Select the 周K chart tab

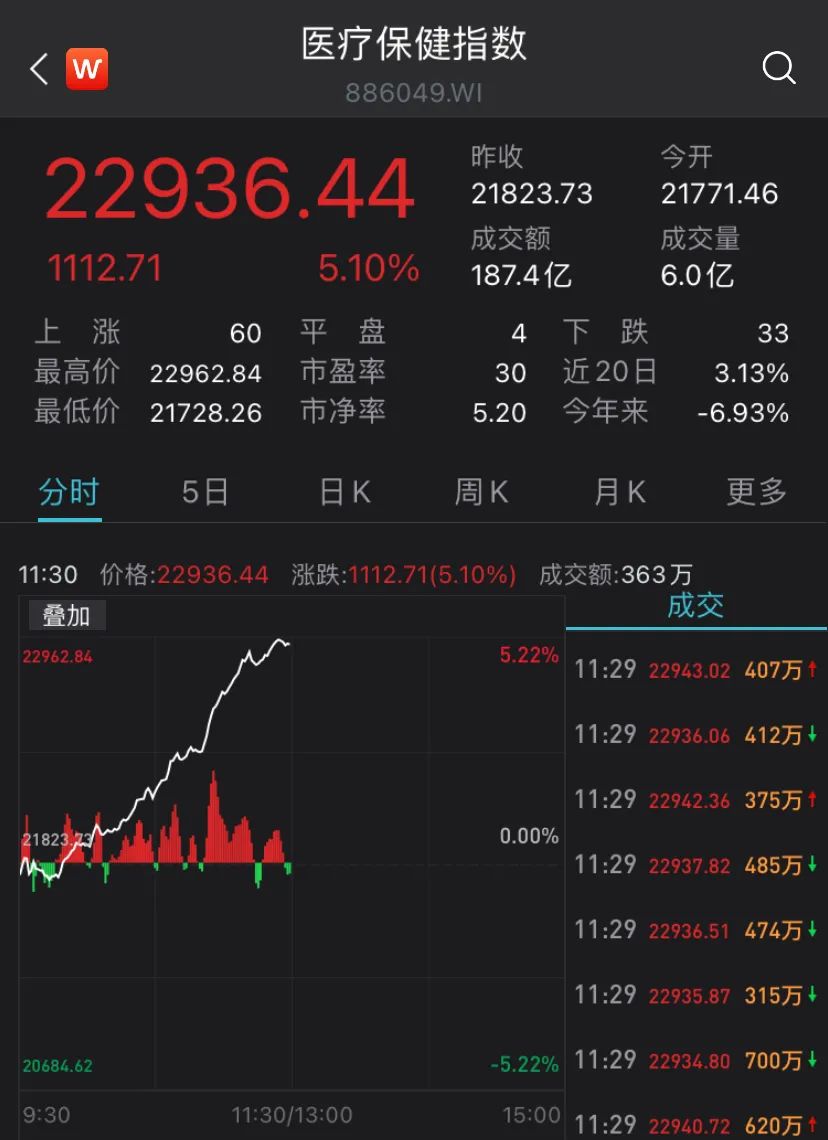(x=482, y=492)
